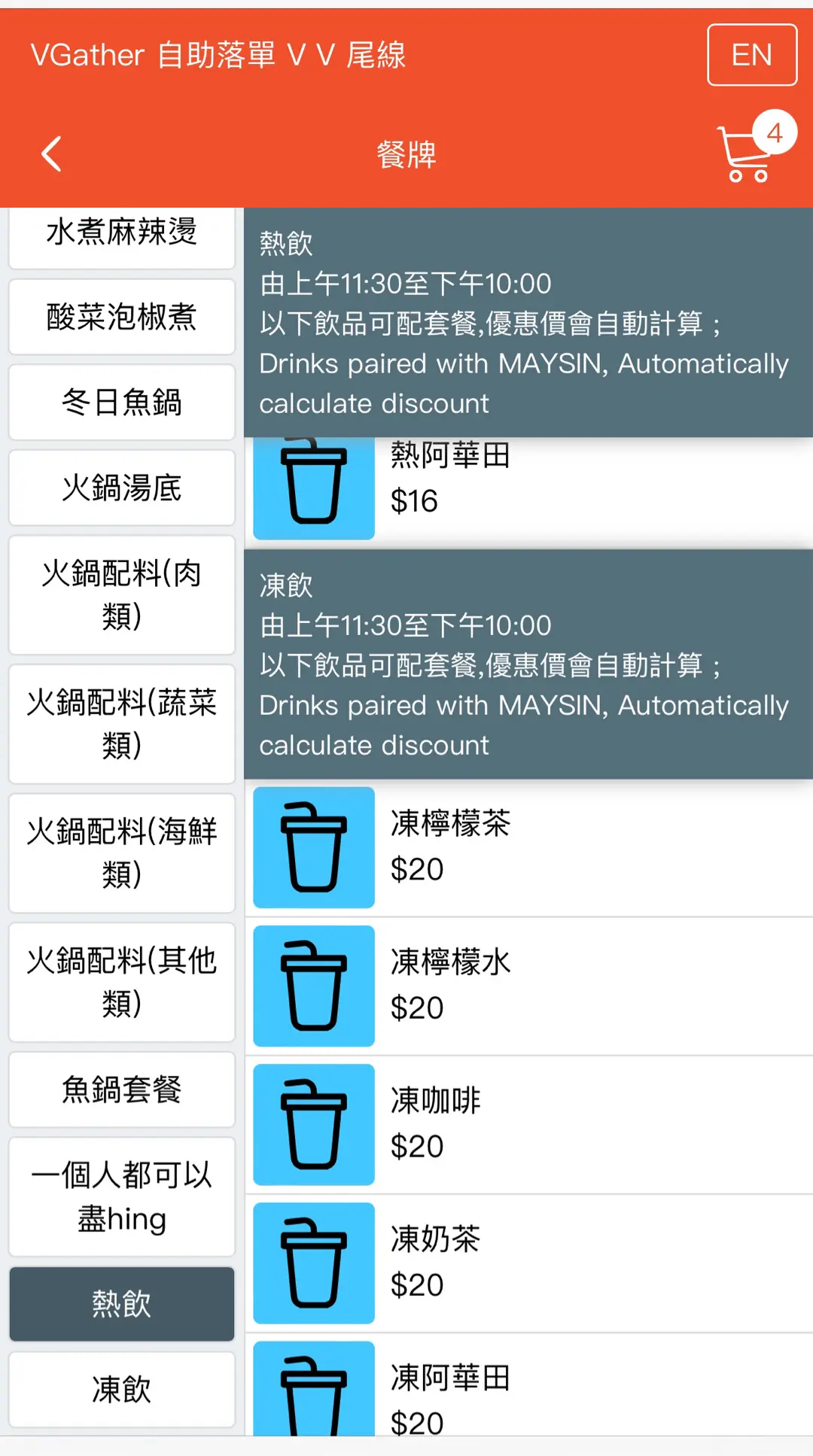Image resolution: width=813 pixels, height=1456 pixels.
Task: Switch language with the EN button
Action: pos(752,55)
